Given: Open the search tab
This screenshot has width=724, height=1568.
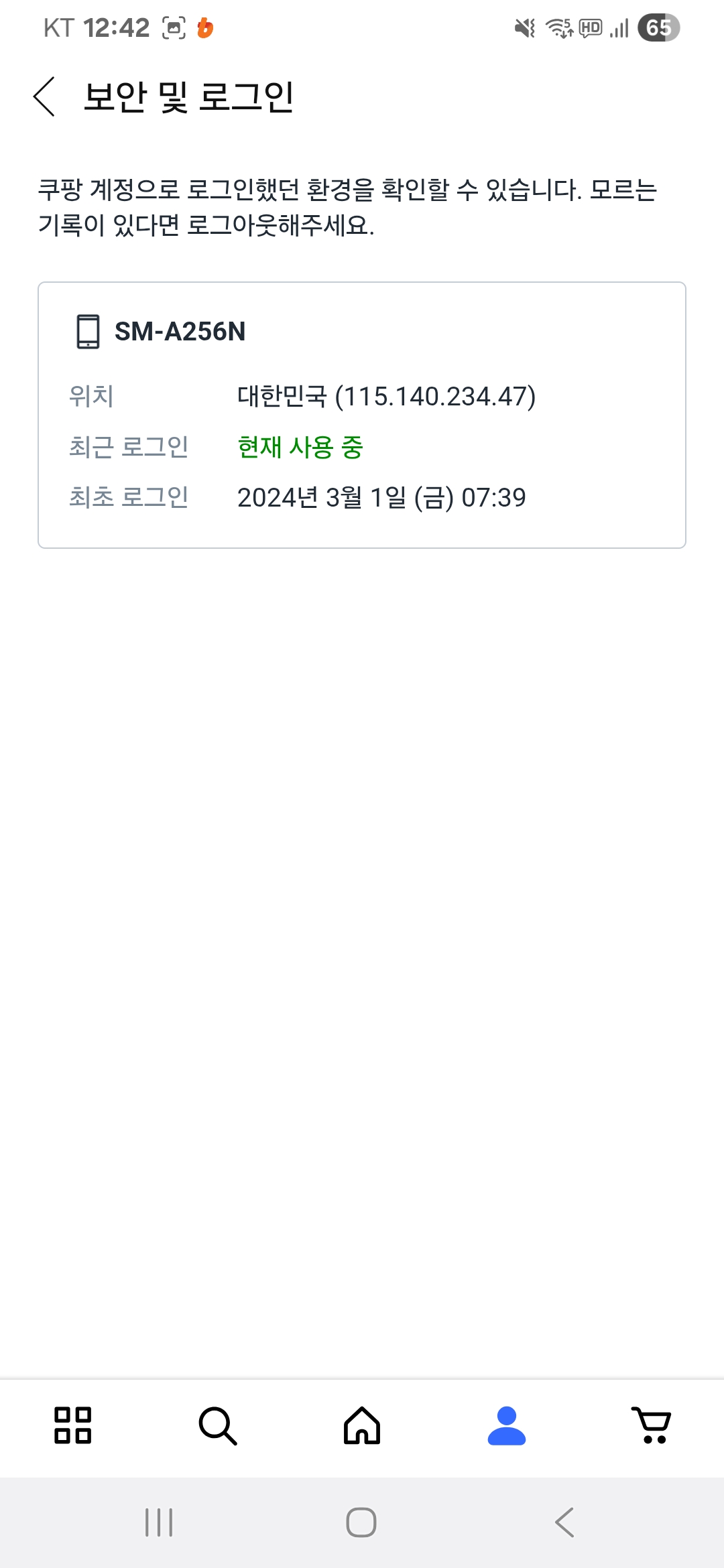Looking at the screenshot, I should (x=217, y=1425).
